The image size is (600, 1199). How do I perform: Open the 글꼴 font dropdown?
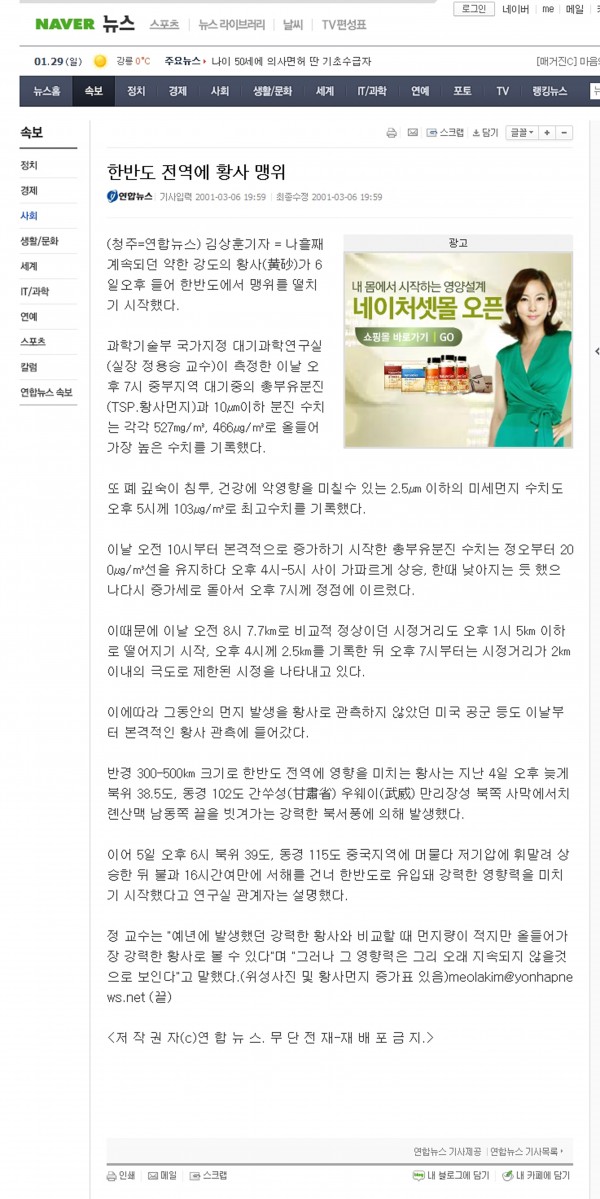tap(521, 133)
